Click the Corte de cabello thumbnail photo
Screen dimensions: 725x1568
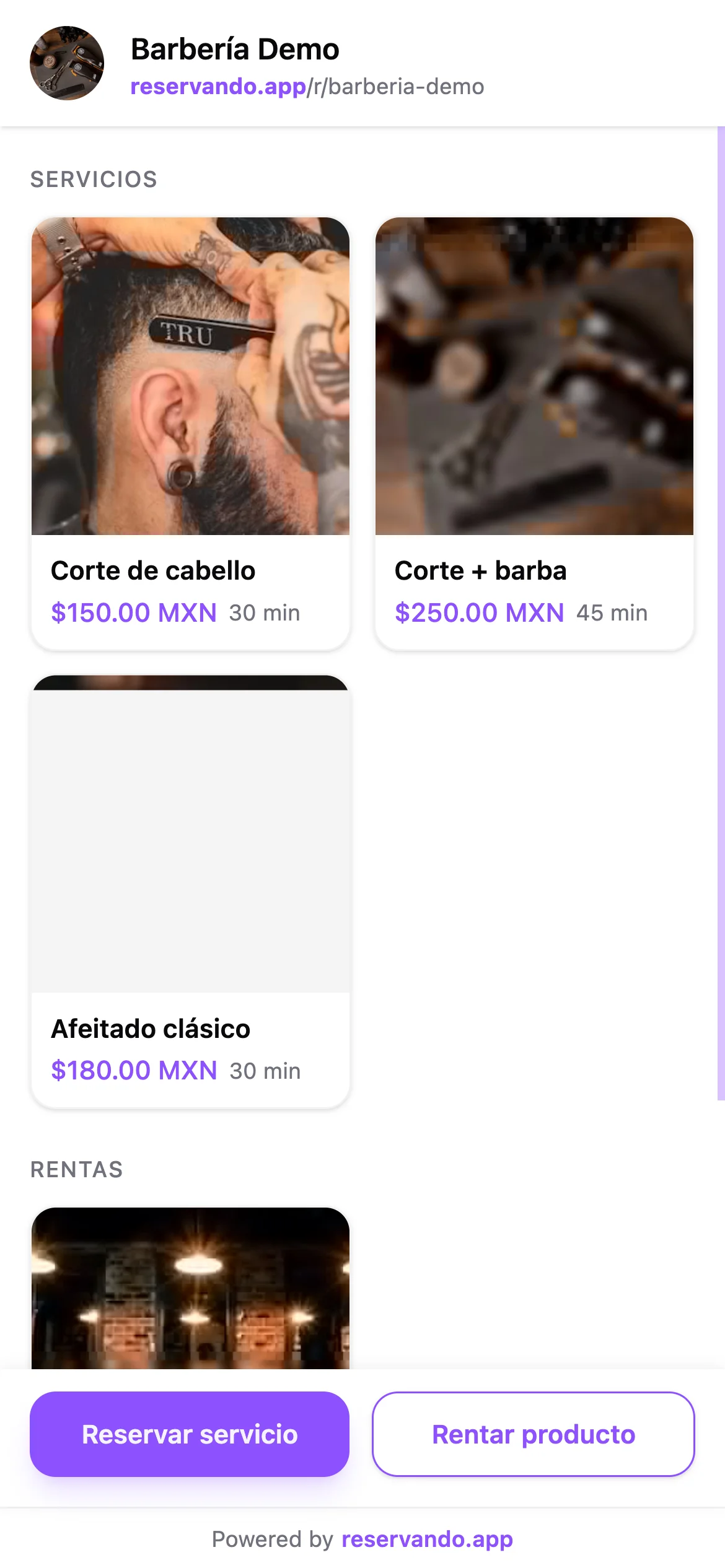click(190, 378)
